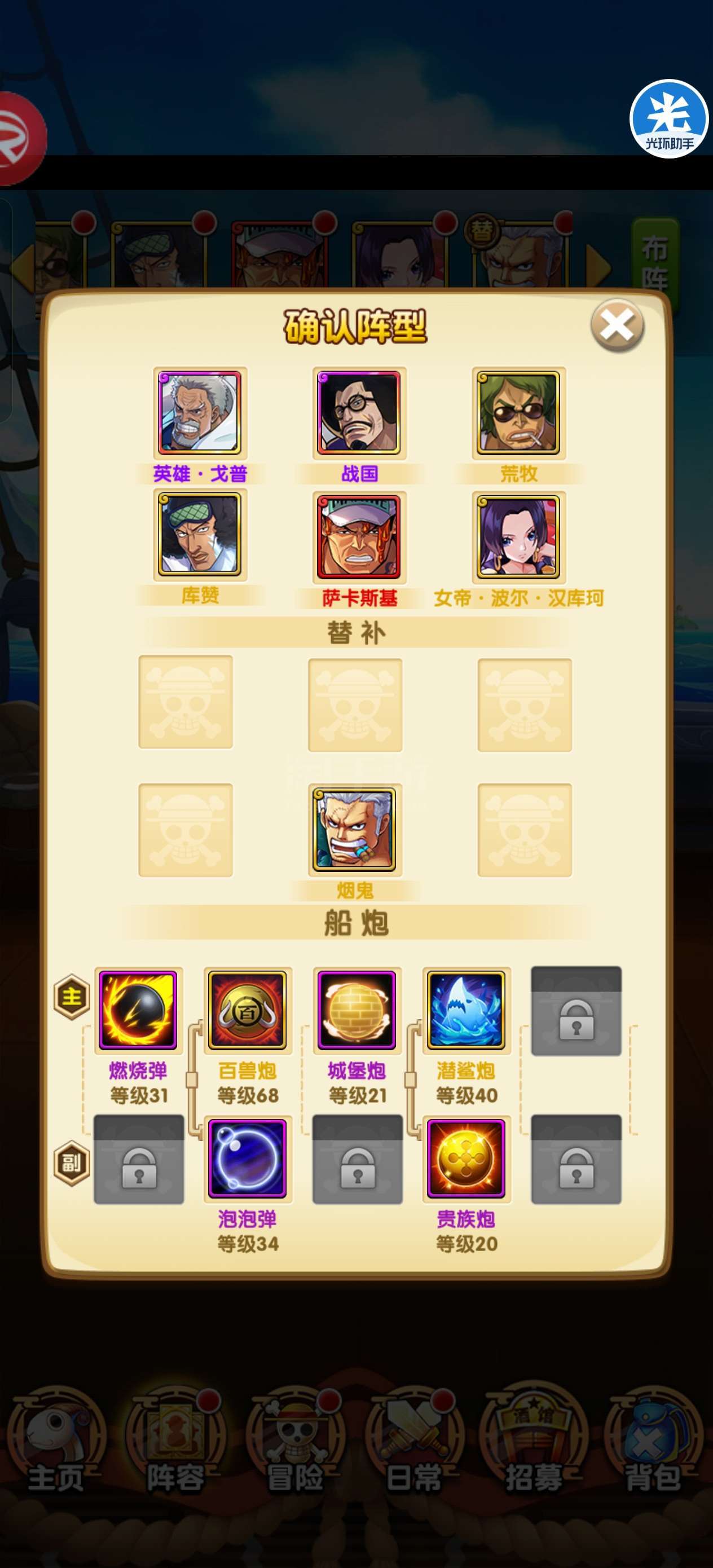Viewport: 713px width, 1568px height.
Task: Tap the 战国 hero portrait
Action: coord(359,413)
